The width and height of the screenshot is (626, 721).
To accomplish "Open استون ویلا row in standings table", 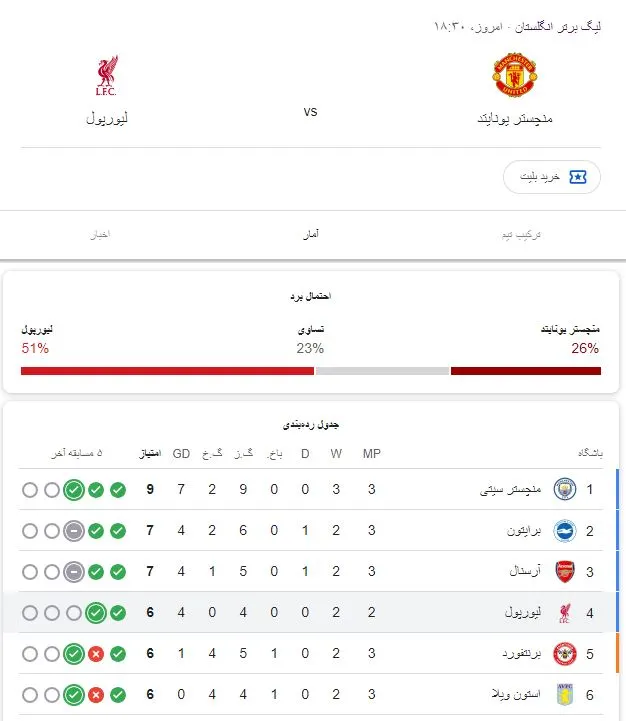I will pyautogui.click(x=512, y=695).
